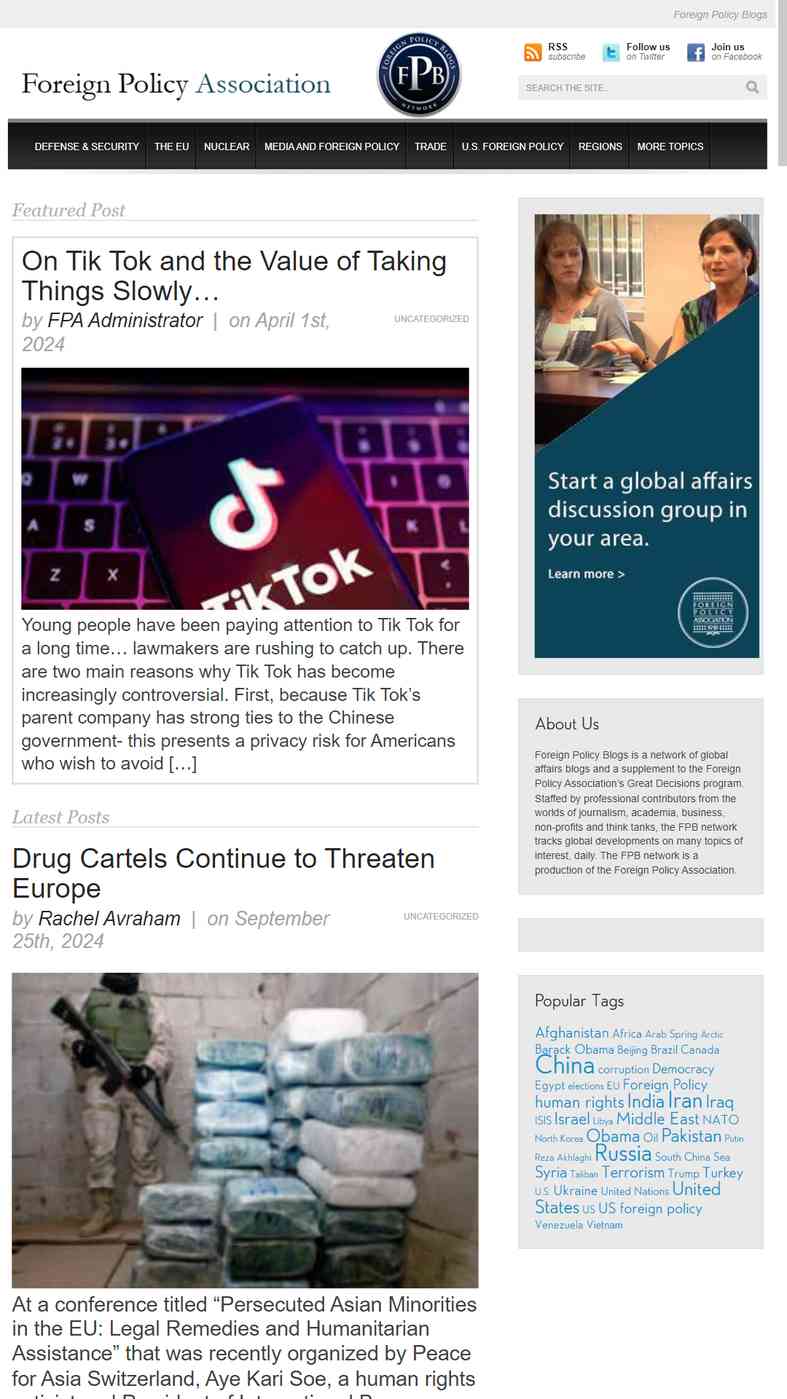787x1399 pixels.
Task: Expand More Topics menu
Action: click(670, 147)
